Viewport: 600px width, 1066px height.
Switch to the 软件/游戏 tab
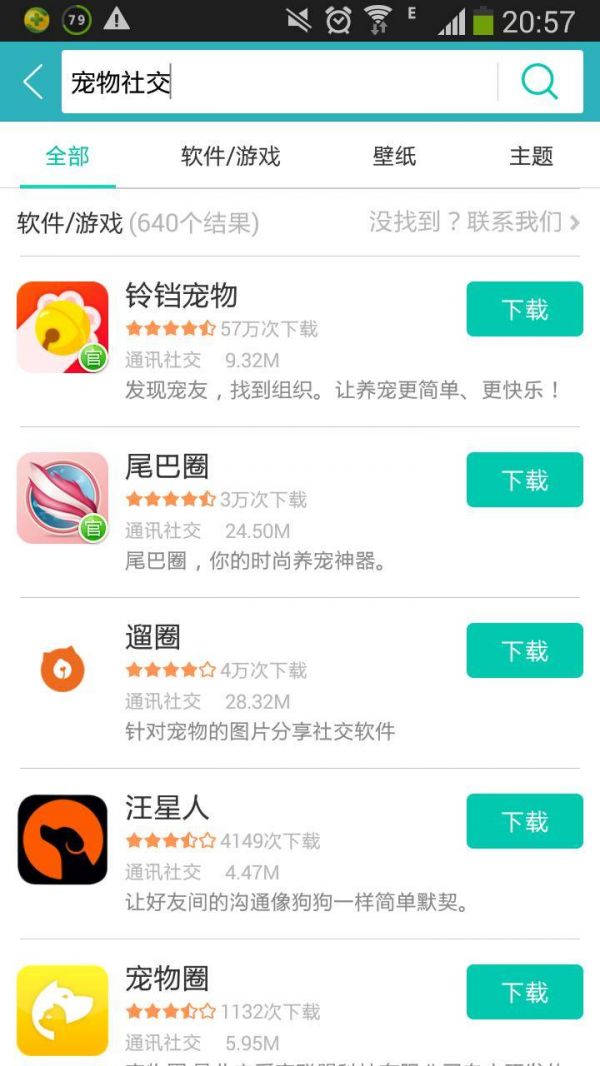tap(230, 157)
